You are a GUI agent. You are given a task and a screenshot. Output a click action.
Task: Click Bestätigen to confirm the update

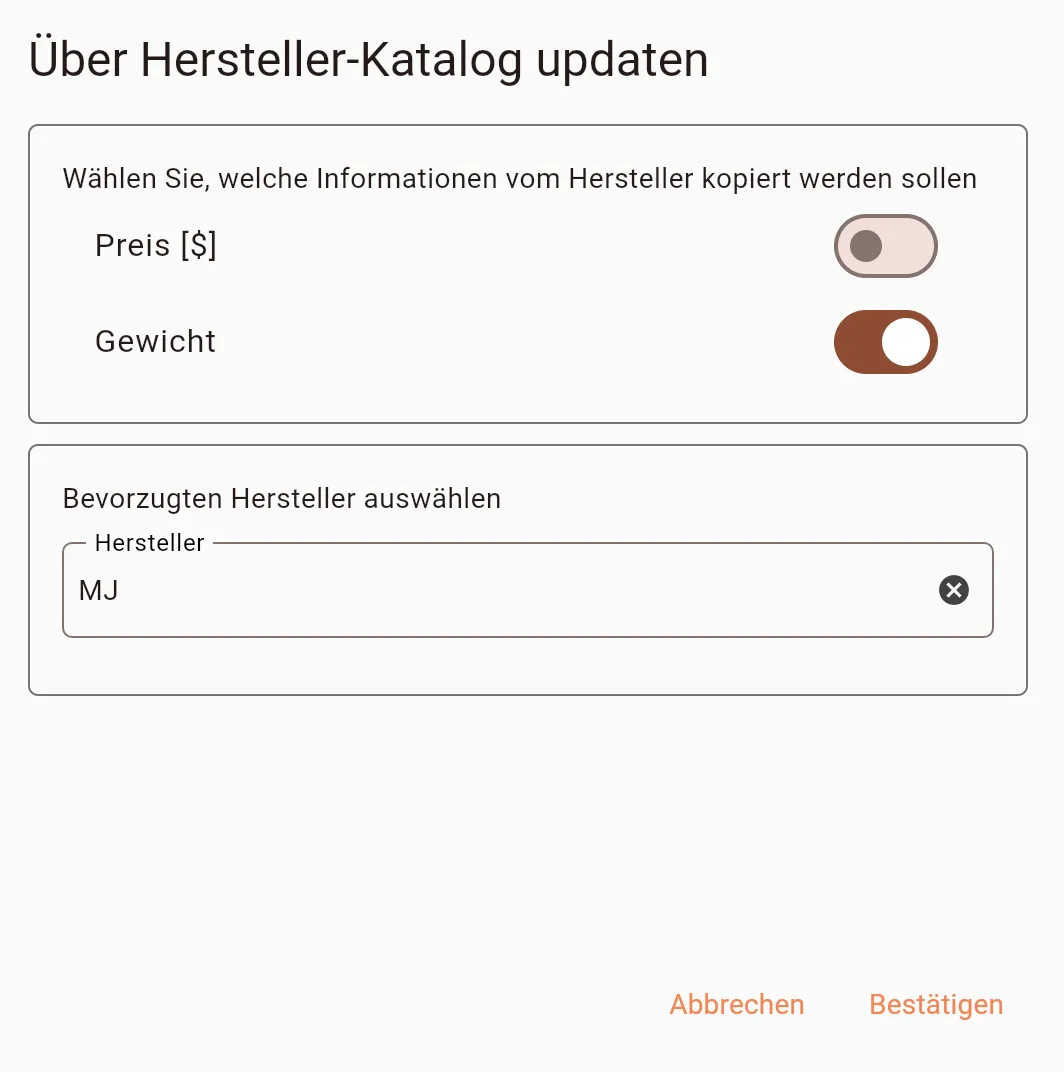[x=935, y=1004]
